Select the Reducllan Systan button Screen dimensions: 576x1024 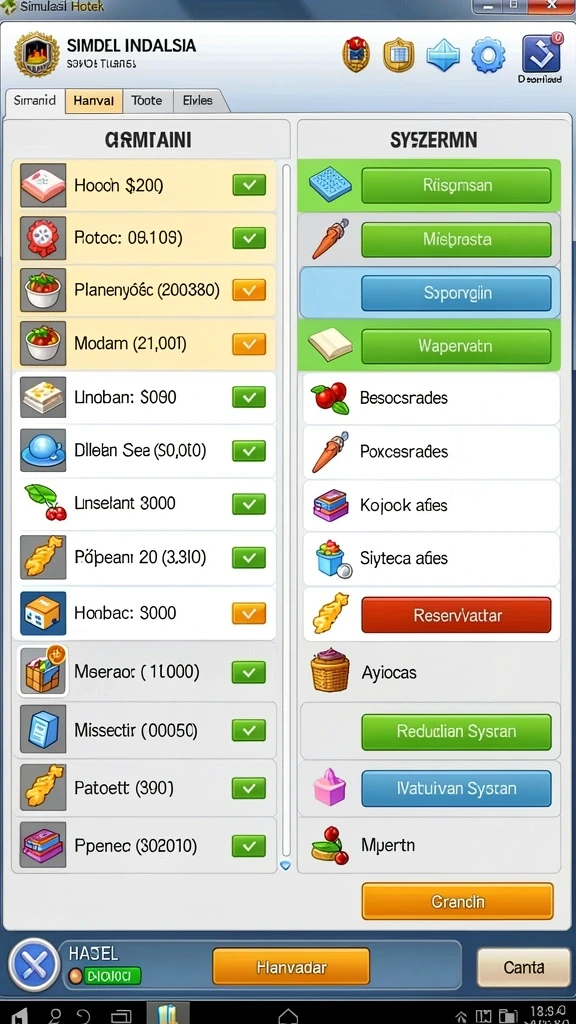456,731
